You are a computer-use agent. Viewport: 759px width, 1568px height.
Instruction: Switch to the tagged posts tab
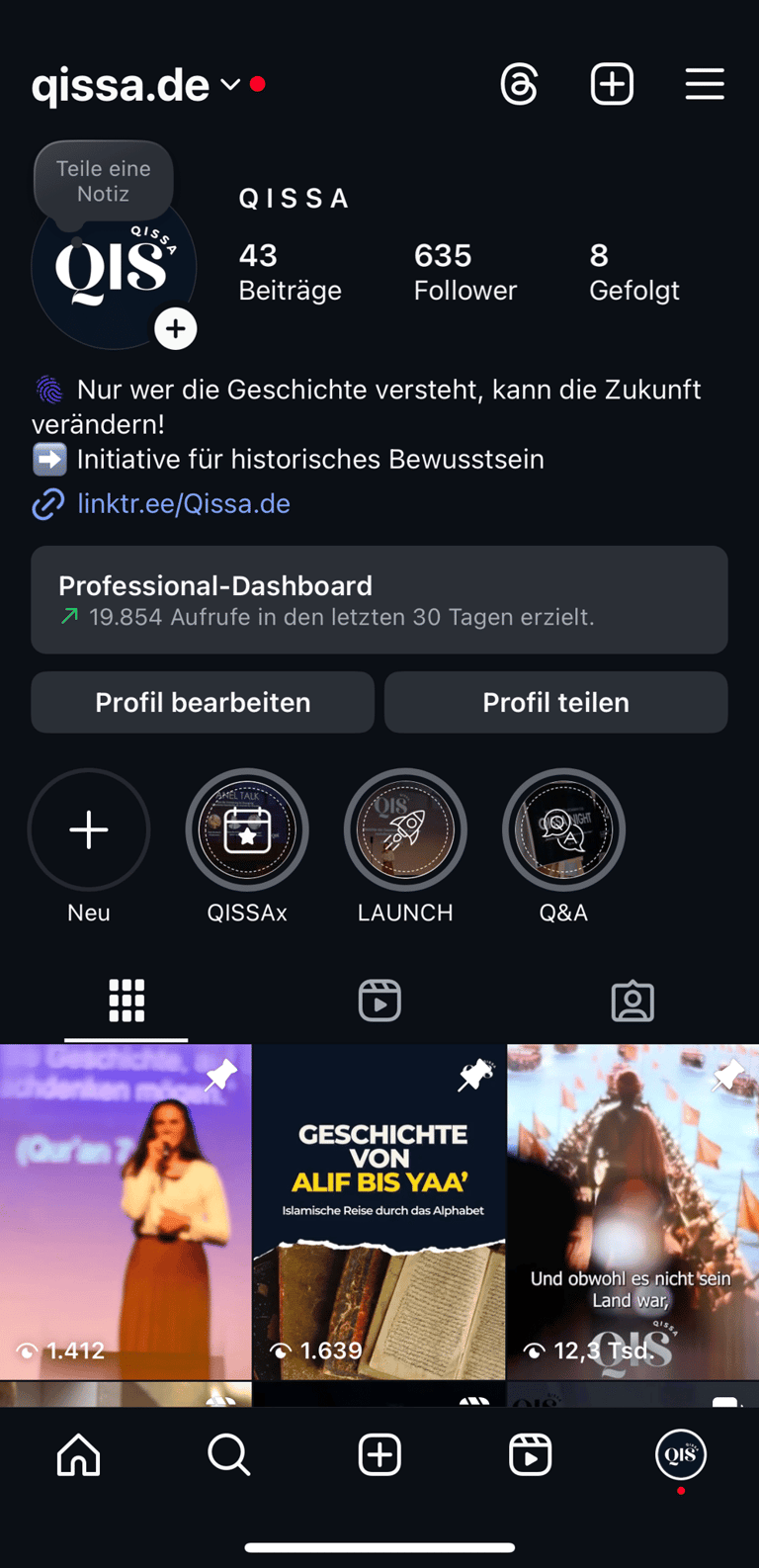[632, 1001]
